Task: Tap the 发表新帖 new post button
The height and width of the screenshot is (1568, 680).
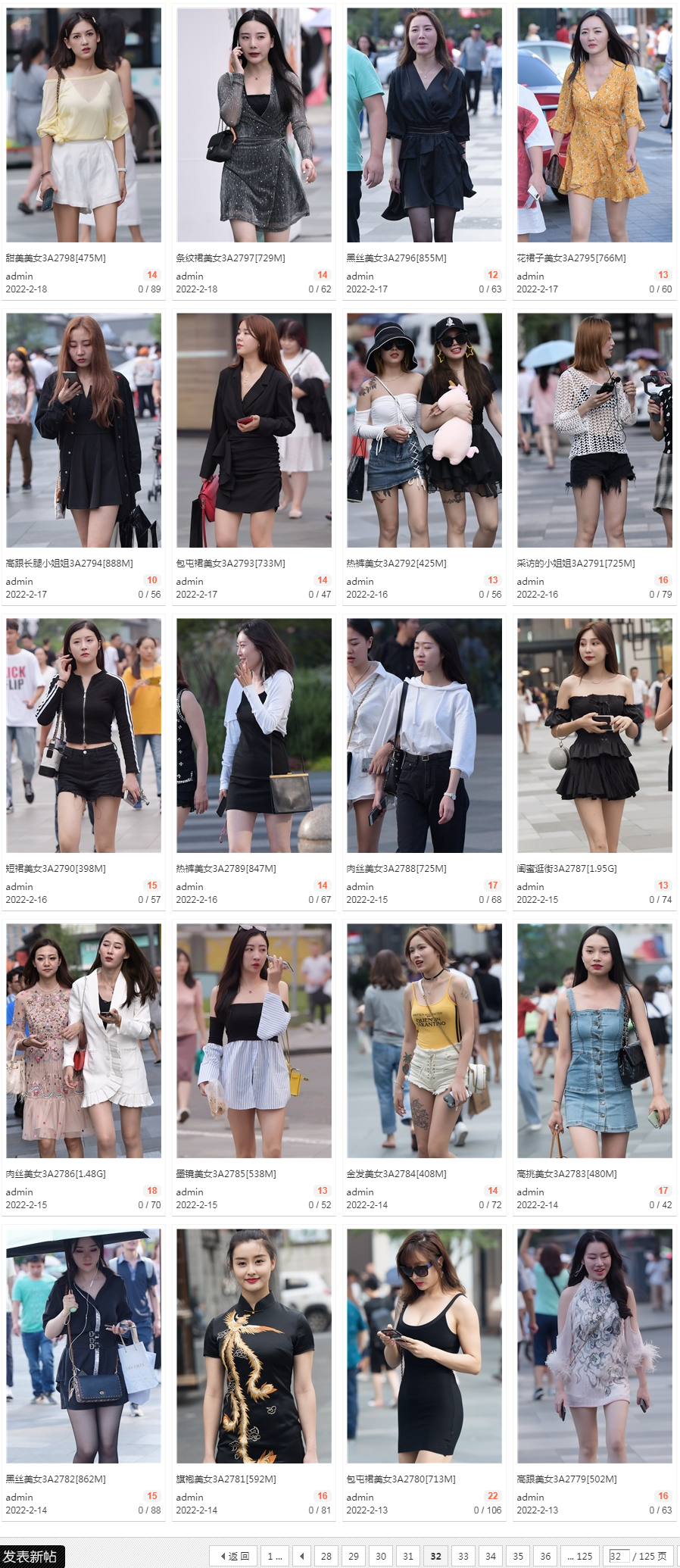Action: (32, 1556)
